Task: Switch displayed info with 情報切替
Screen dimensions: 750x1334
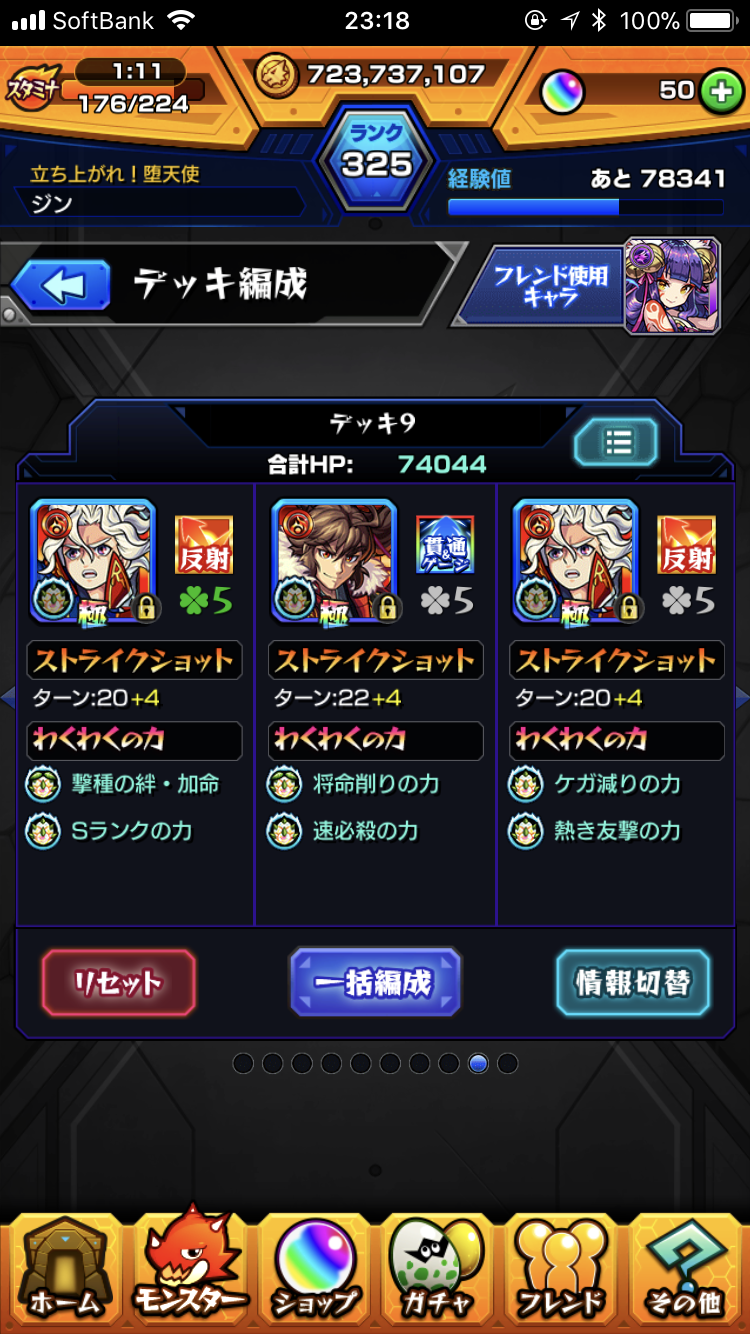Action: 633,983
